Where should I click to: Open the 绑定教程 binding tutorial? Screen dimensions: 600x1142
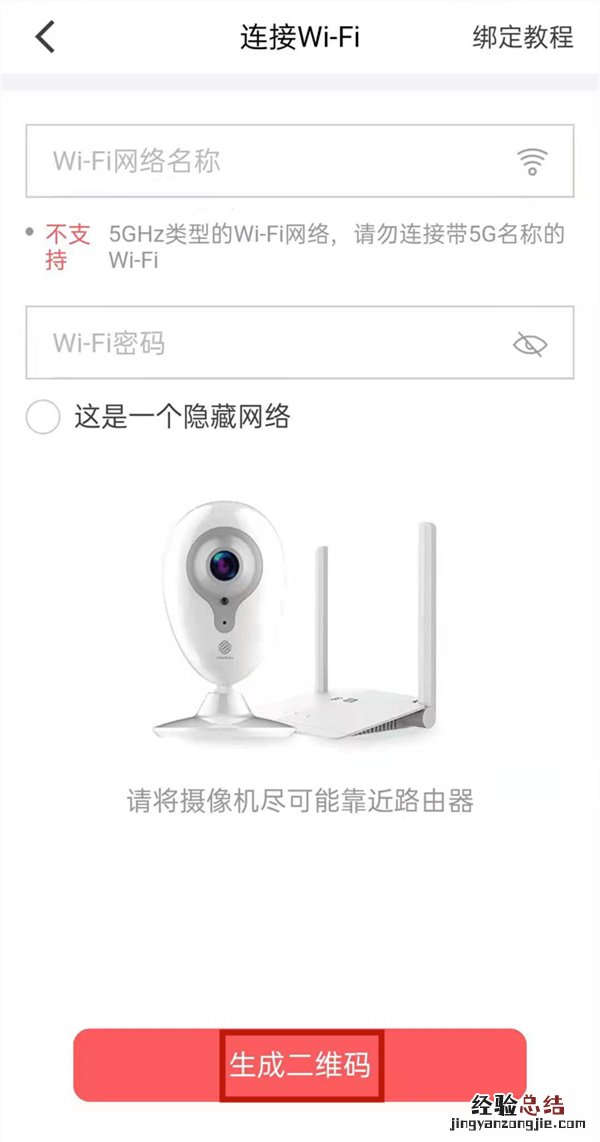click(x=522, y=37)
